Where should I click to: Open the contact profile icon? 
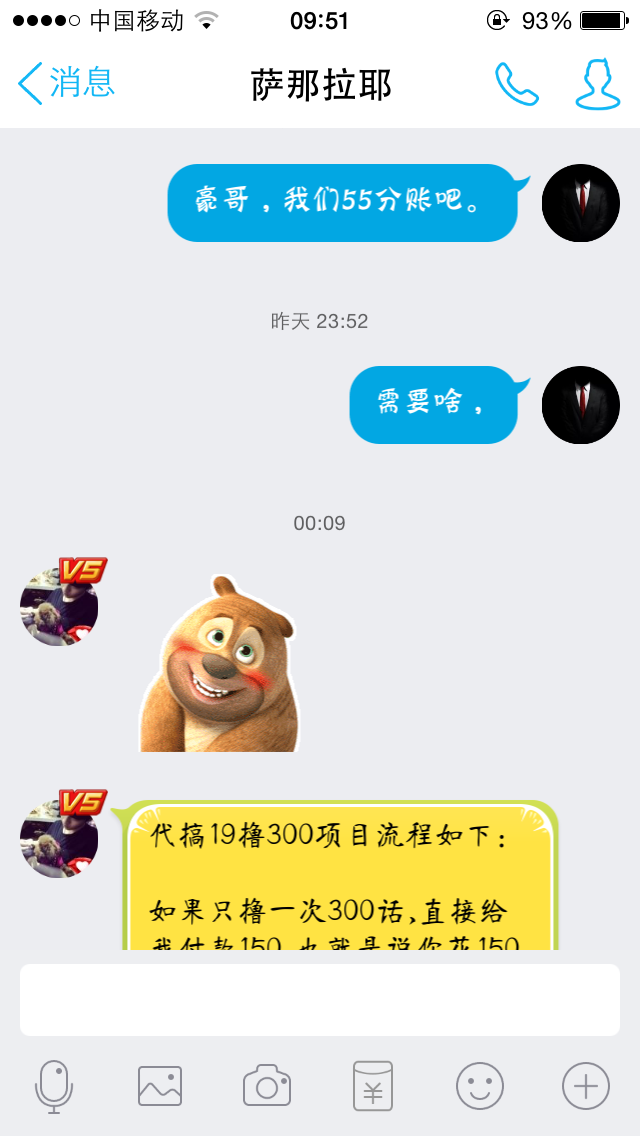point(598,84)
